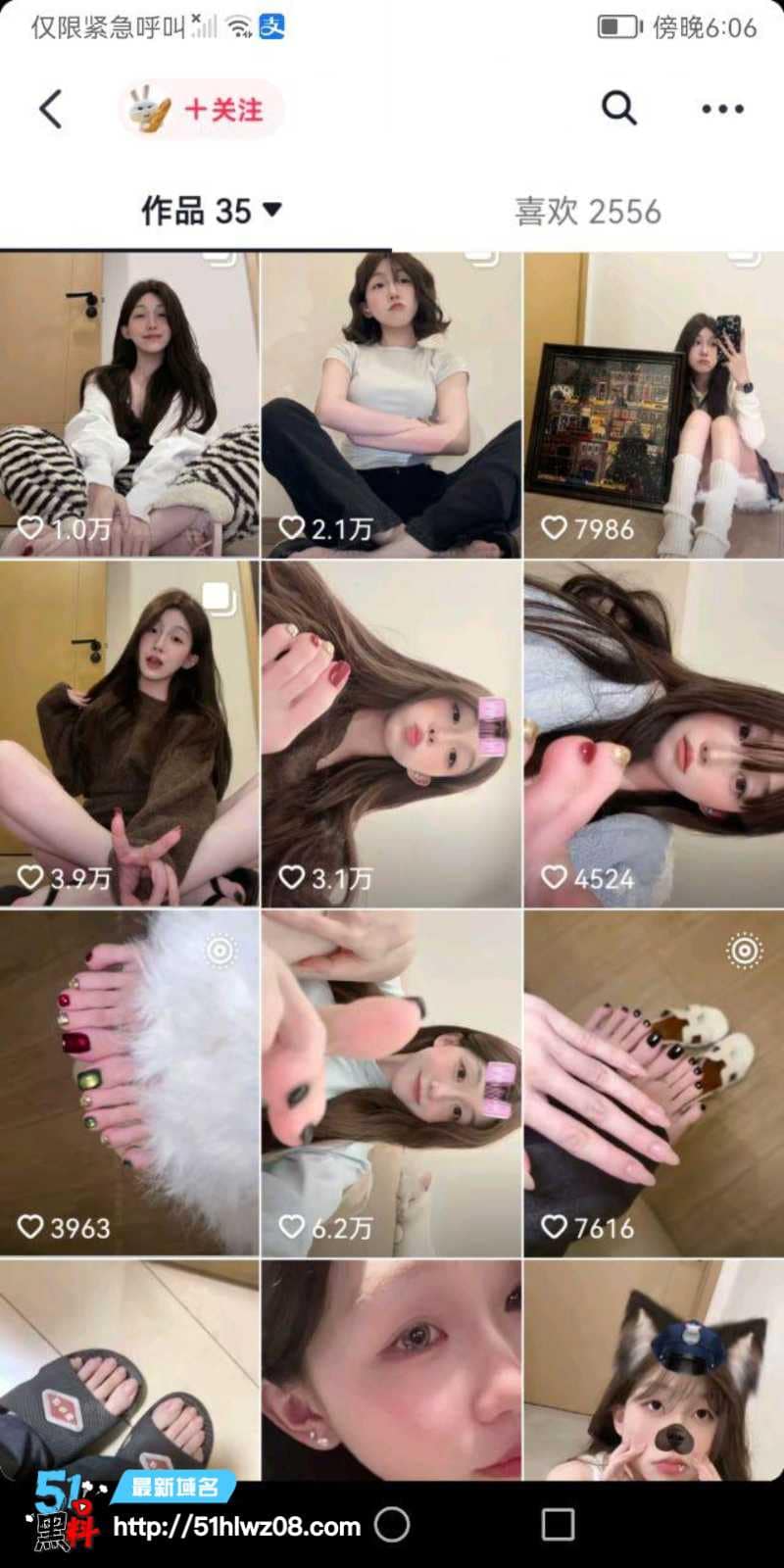Viewport: 784px width, 1568px height.
Task: Open the post with 3963 likes
Action: coord(129,1083)
